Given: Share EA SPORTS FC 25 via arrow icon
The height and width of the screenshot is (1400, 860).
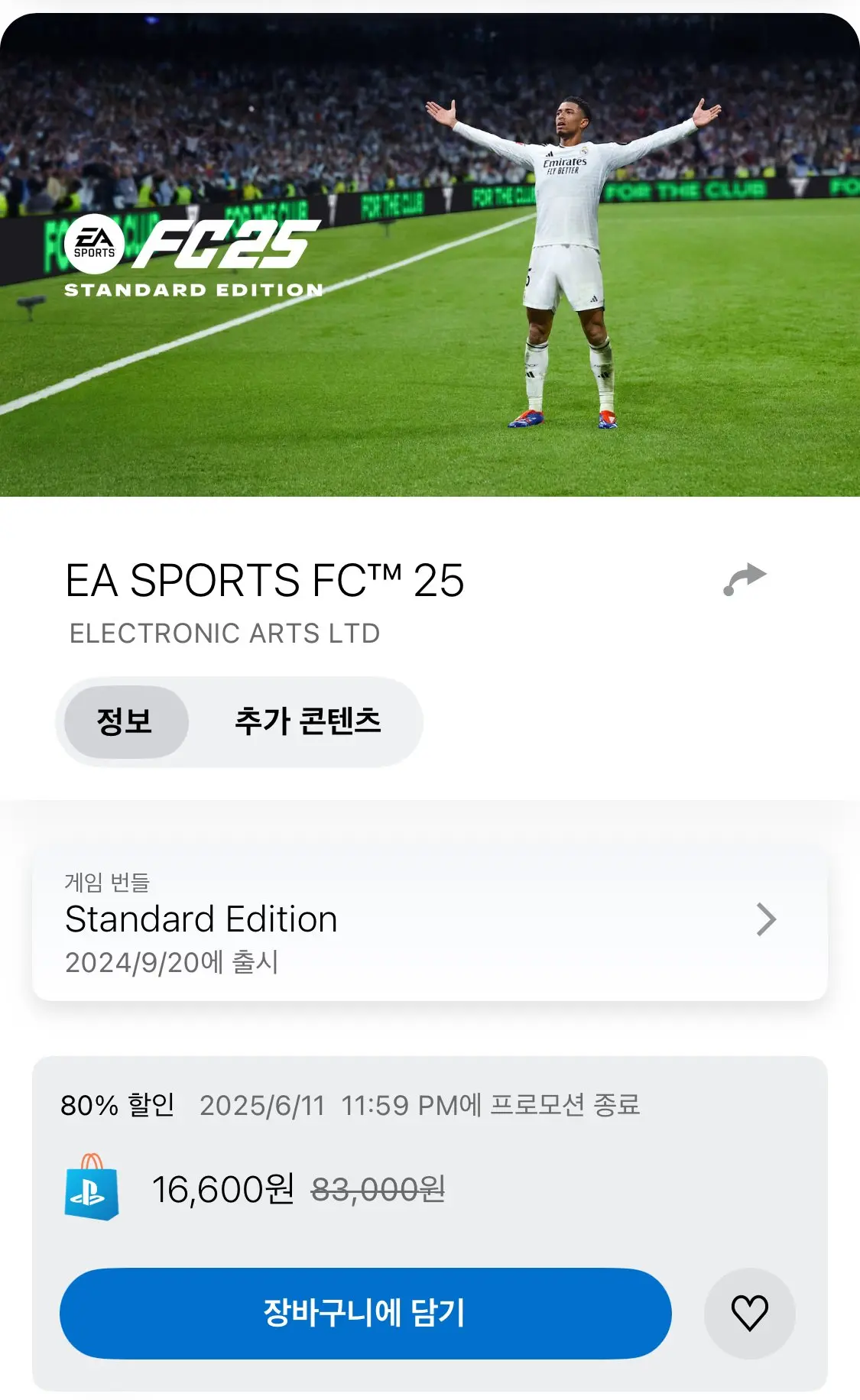Looking at the screenshot, I should pyautogui.click(x=745, y=579).
